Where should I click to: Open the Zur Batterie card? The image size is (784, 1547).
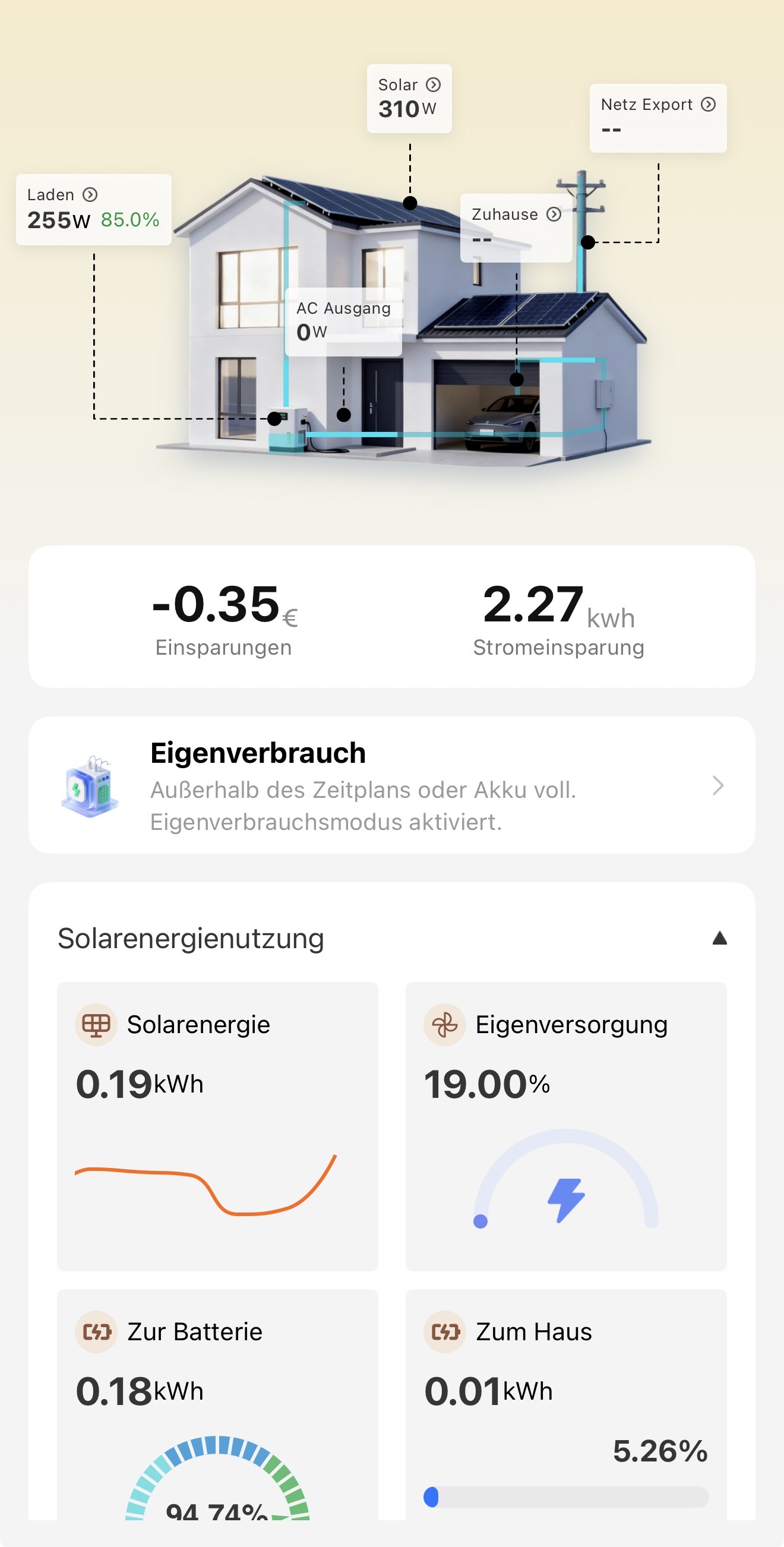[217, 1405]
